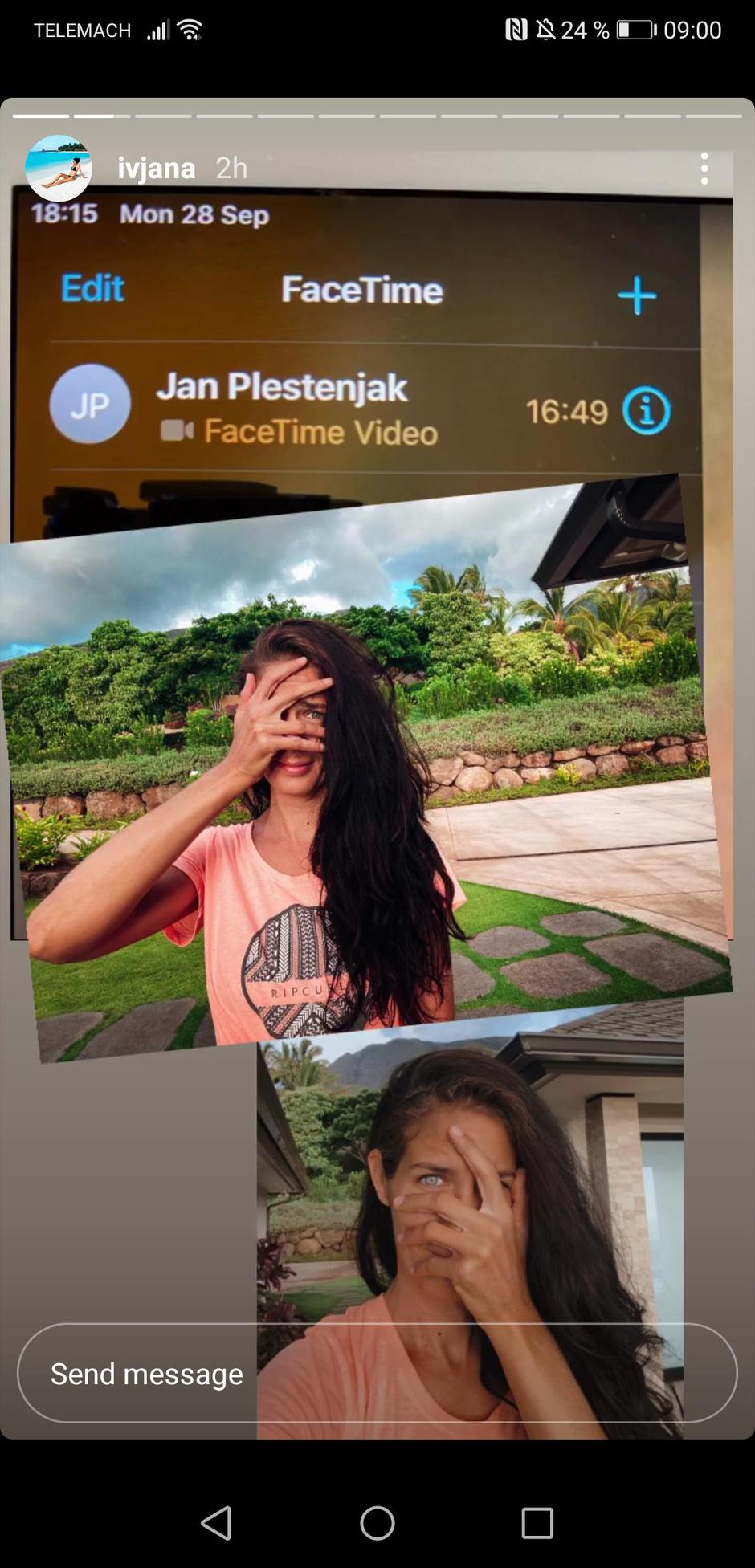Open ivjana's profile picture
Viewport: 755px width, 1568px height.
point(59,168)
